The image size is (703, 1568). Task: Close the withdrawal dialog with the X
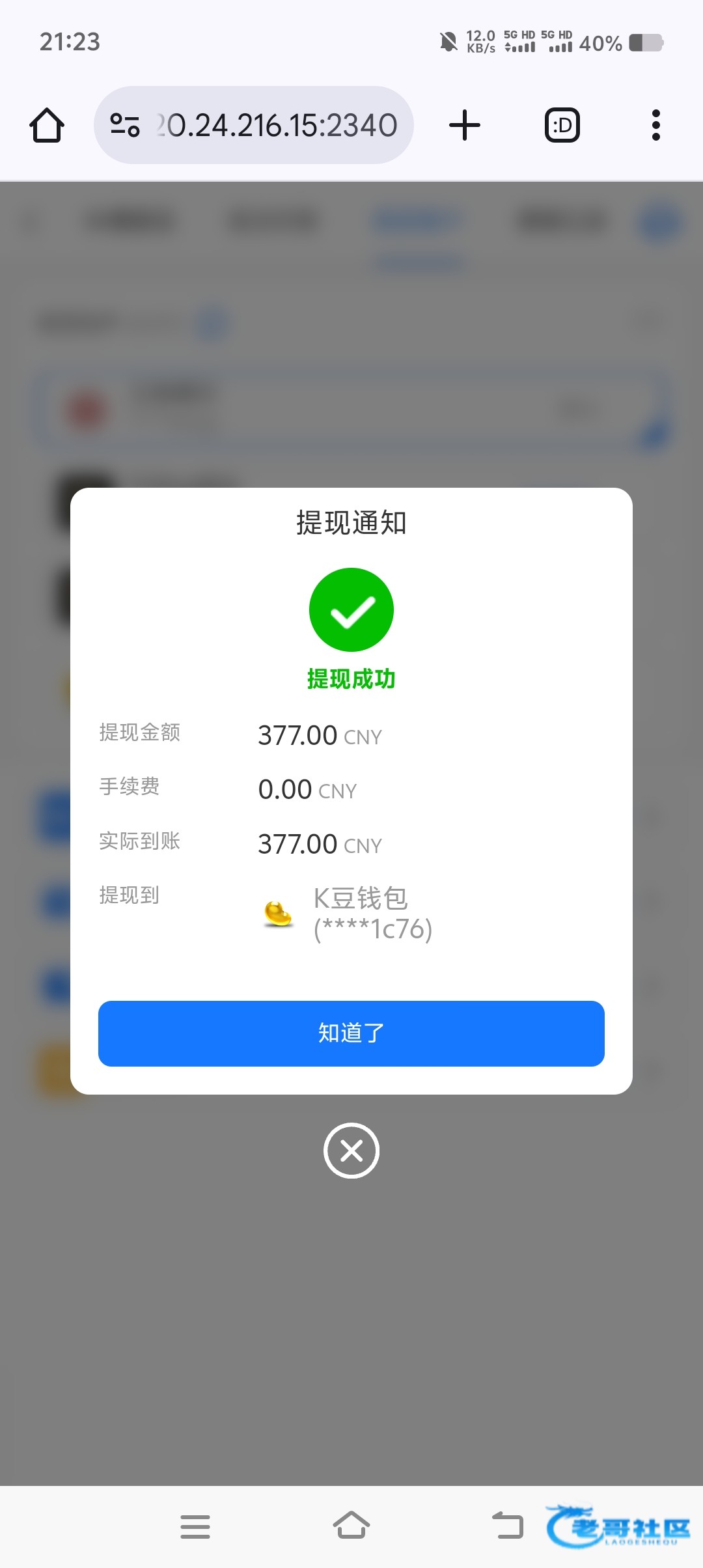pyautogui.click(x=351, y=1151)
